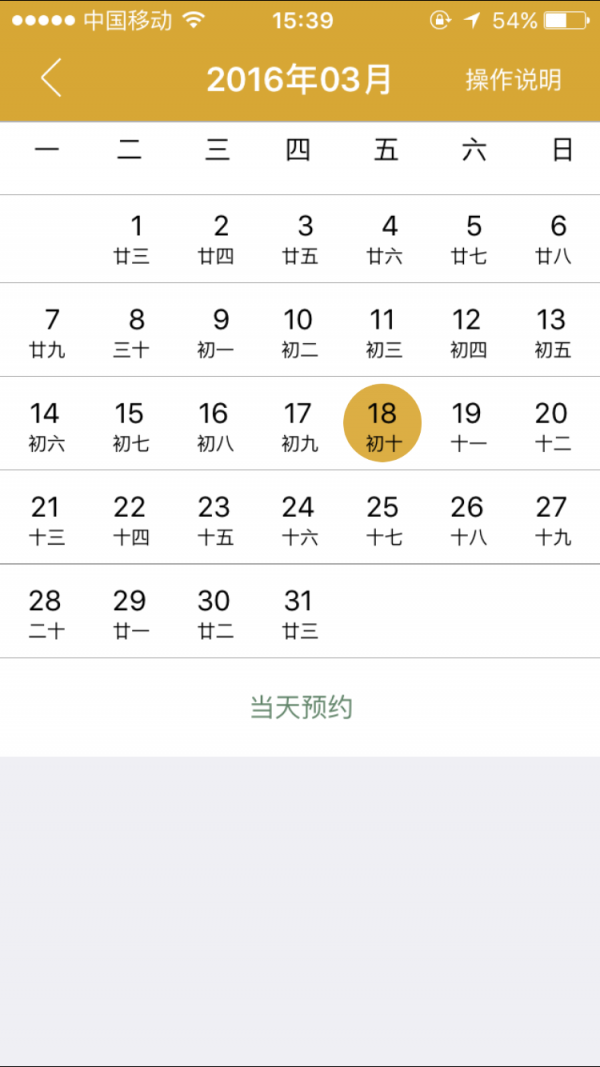This screenshot has height=1067, width=600.
Task: Select March 18 highlighted date
Action: pos(382,424)
